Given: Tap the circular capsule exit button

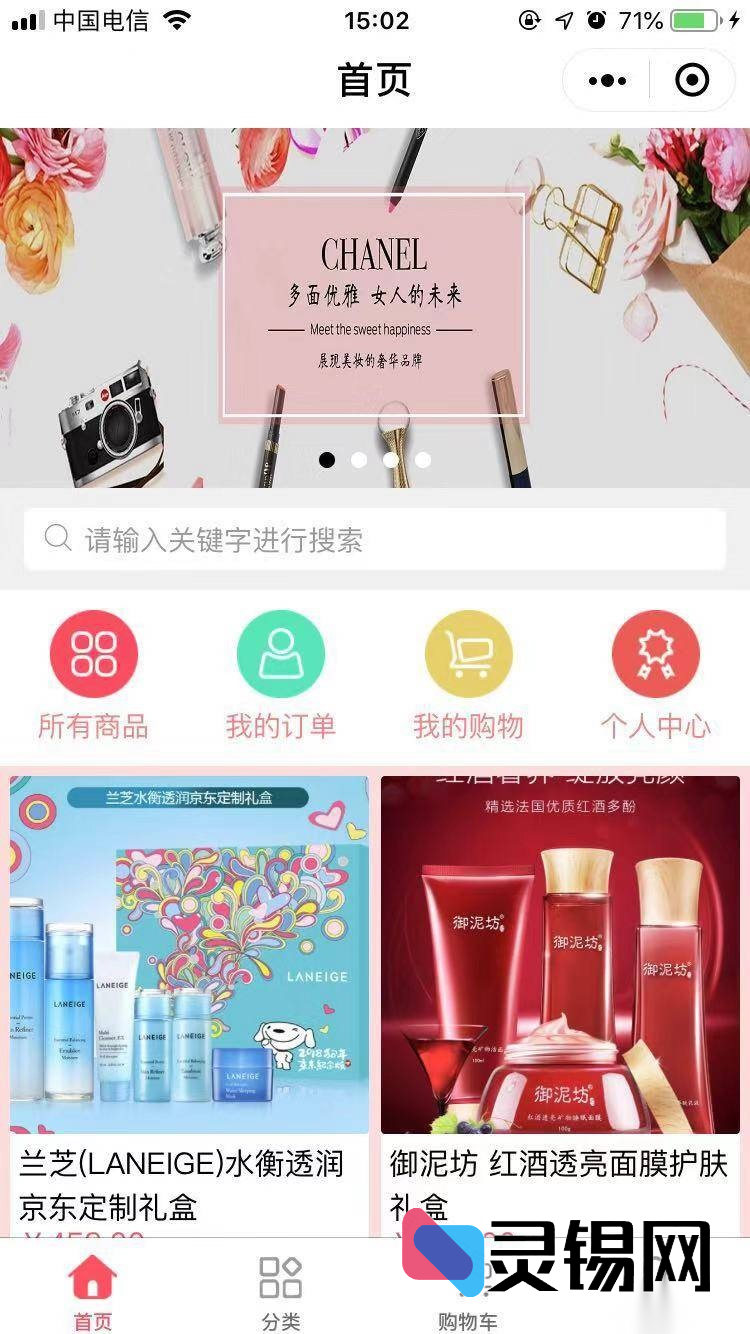Looking at the screenshot, I should pyautogui.click(x=692, y=80).
